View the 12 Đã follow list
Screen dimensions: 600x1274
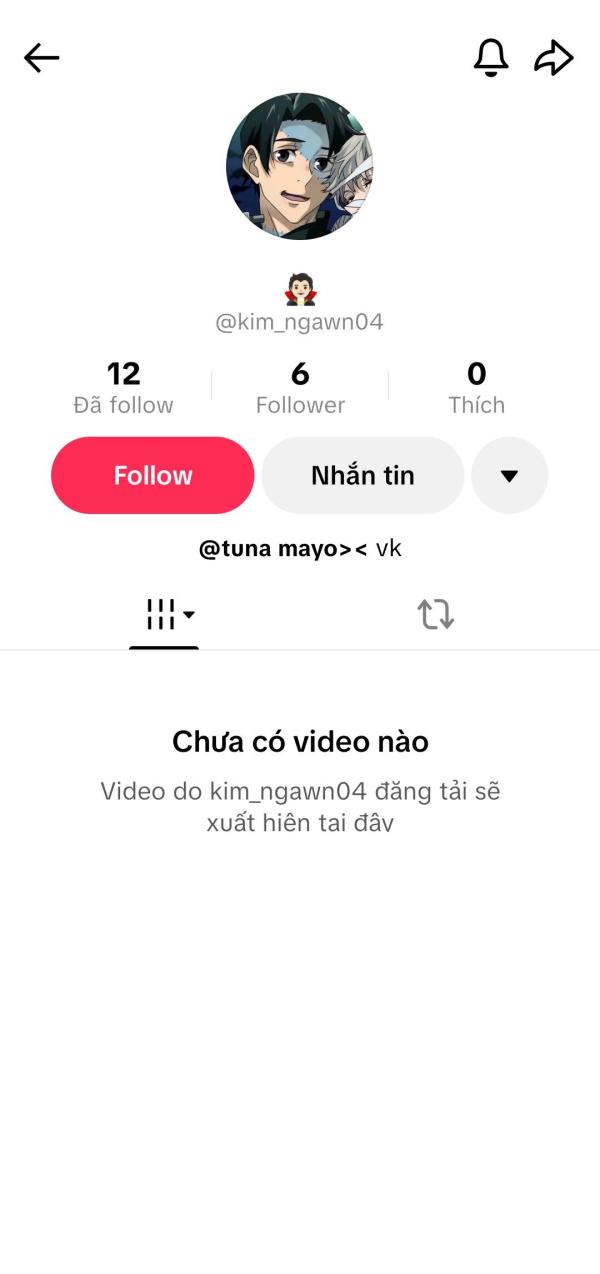pyautogui.click(x=123, y=388)
